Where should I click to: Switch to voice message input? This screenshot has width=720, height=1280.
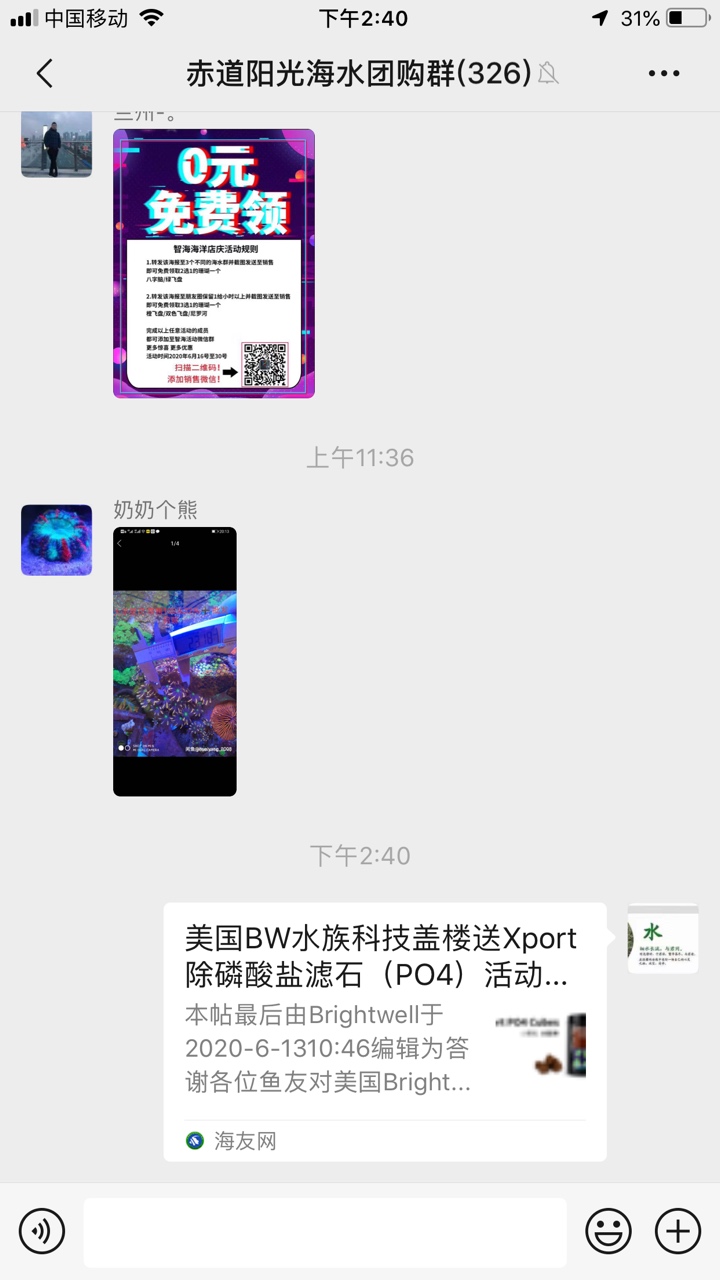[x=41, y=1230]
